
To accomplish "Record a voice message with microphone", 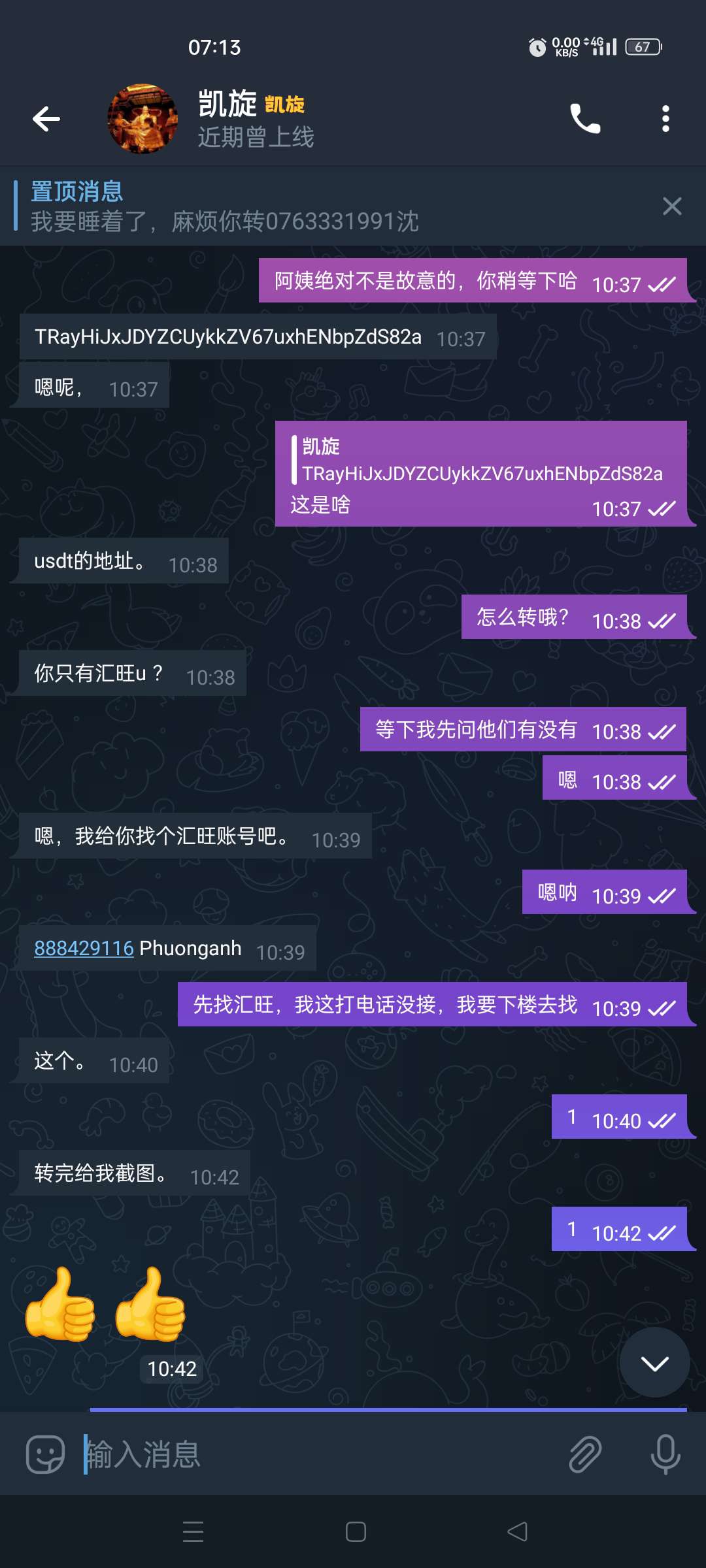I will point(665,1455).
